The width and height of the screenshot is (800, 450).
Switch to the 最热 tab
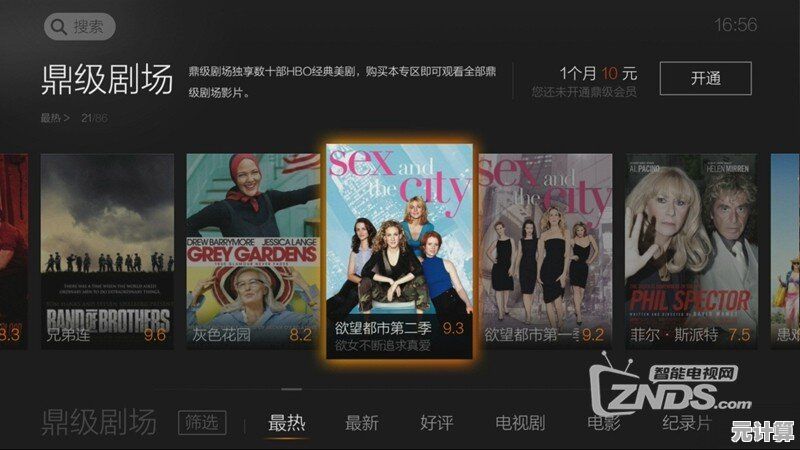[x=287, y=423]
